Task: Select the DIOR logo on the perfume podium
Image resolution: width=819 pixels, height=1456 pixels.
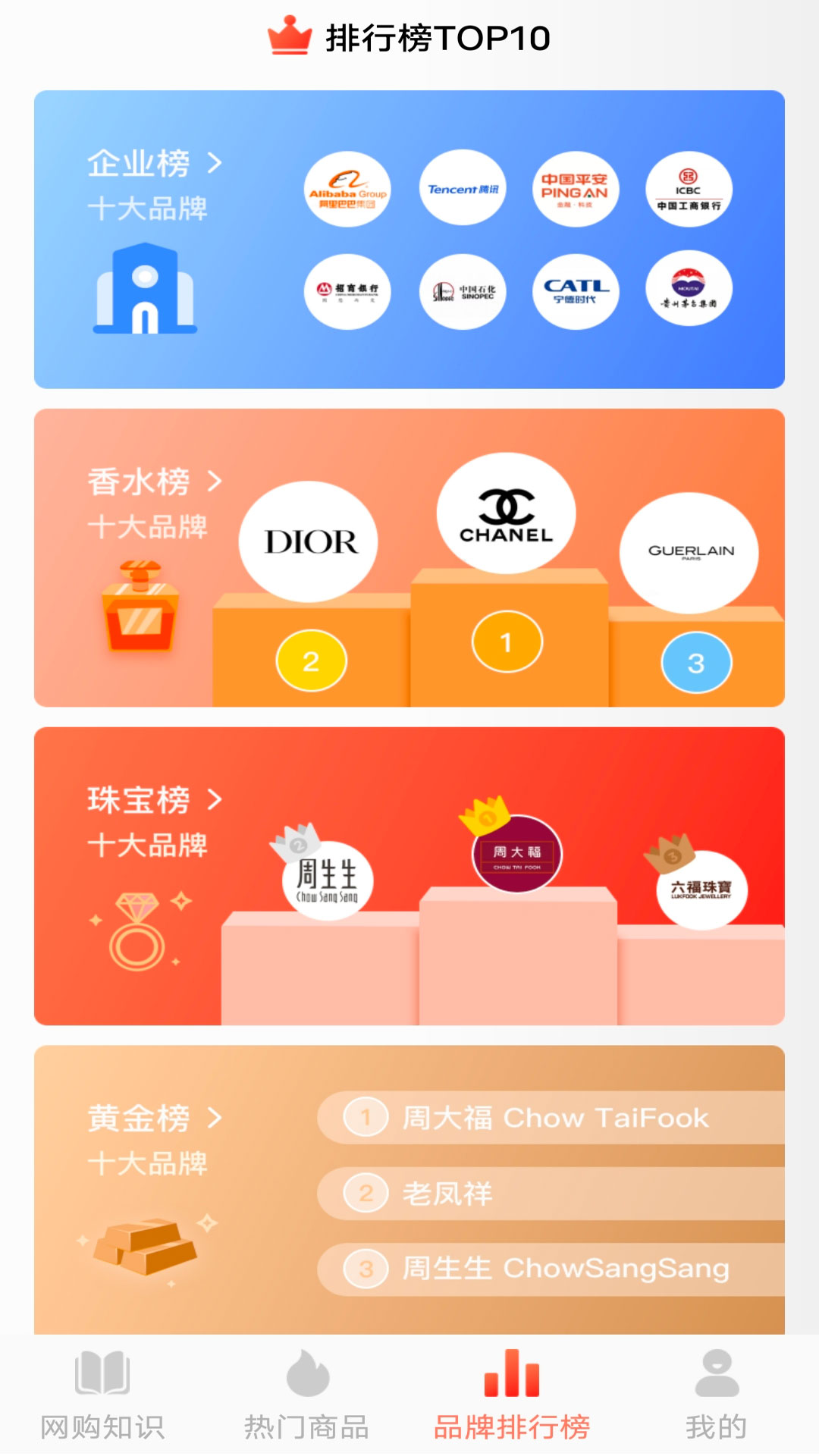Action: (x=308, y=542)
